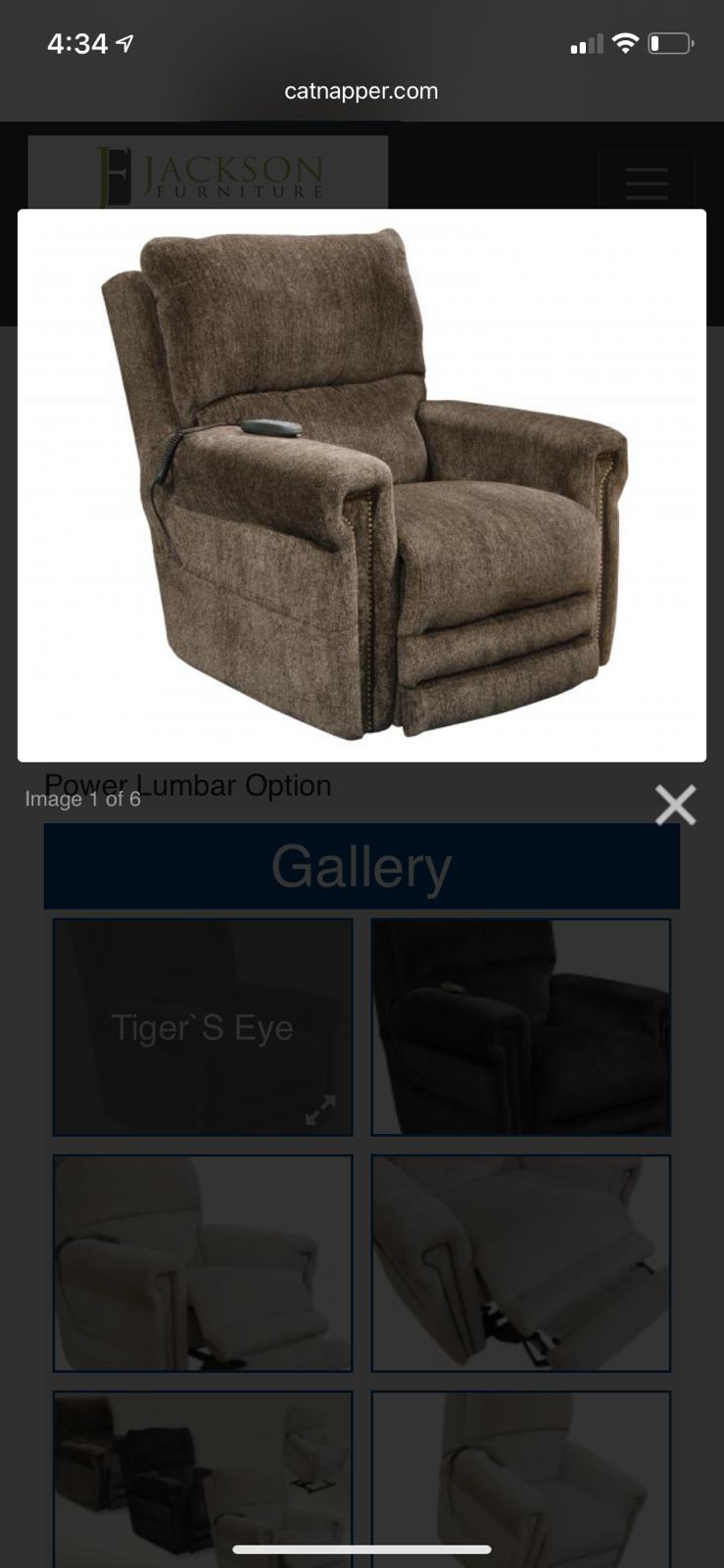Open the Jackson Furniture logo link
Viewport: 724px width, 1568px height.
[x=208, y=173]
